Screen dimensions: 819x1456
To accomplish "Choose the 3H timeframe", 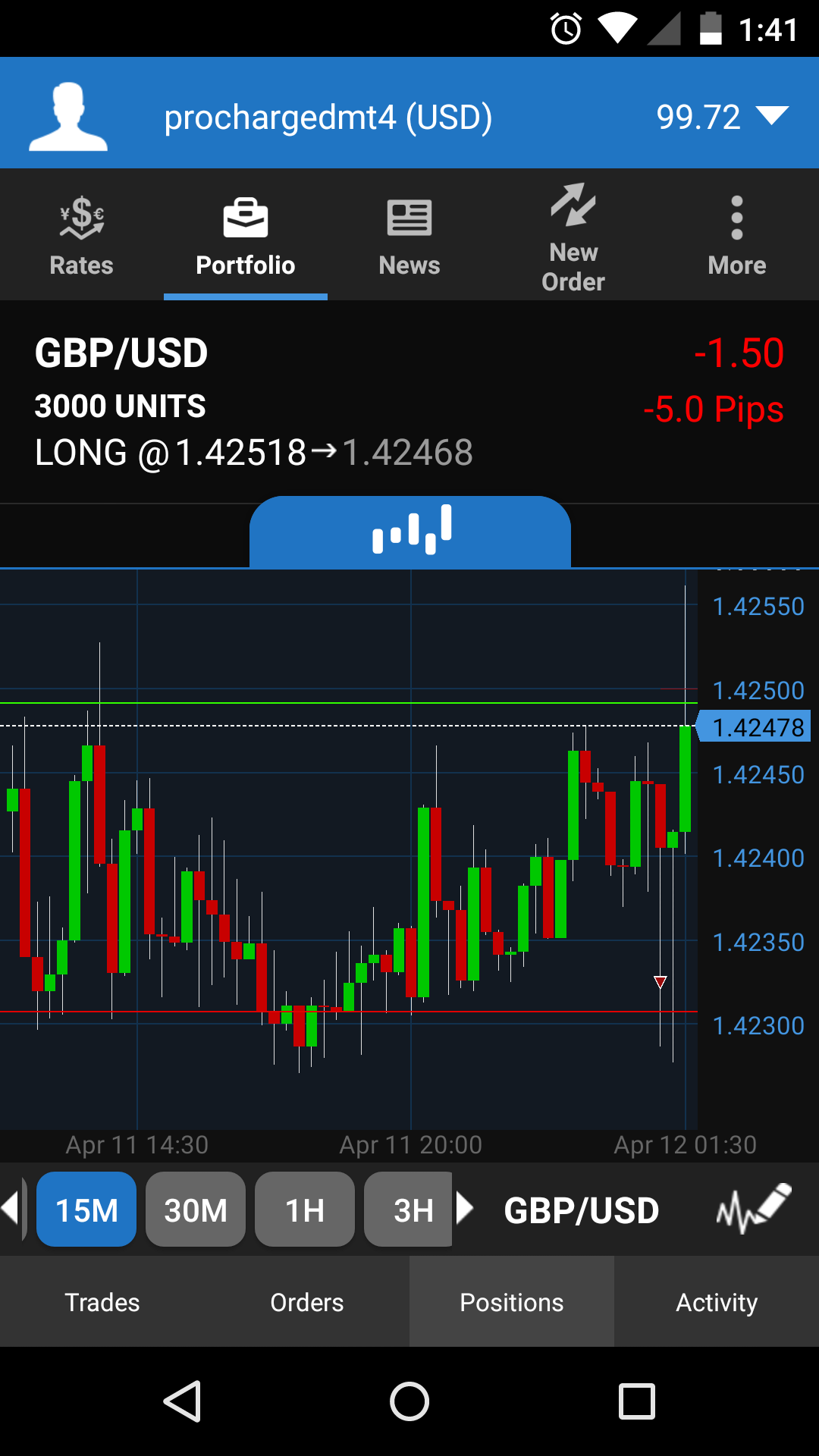I will coord(409,1210).
